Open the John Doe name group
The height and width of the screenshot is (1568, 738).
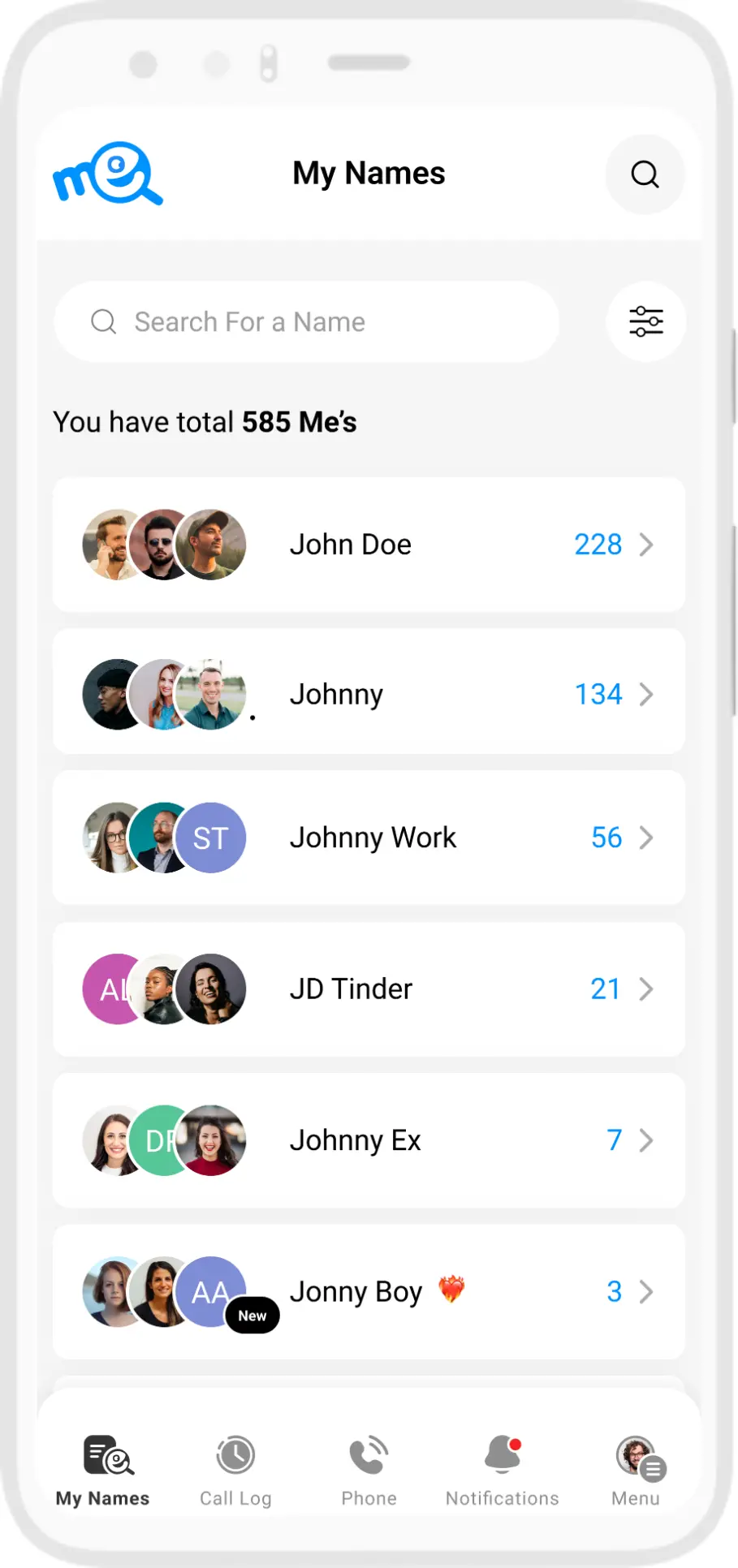click(369, 545)
